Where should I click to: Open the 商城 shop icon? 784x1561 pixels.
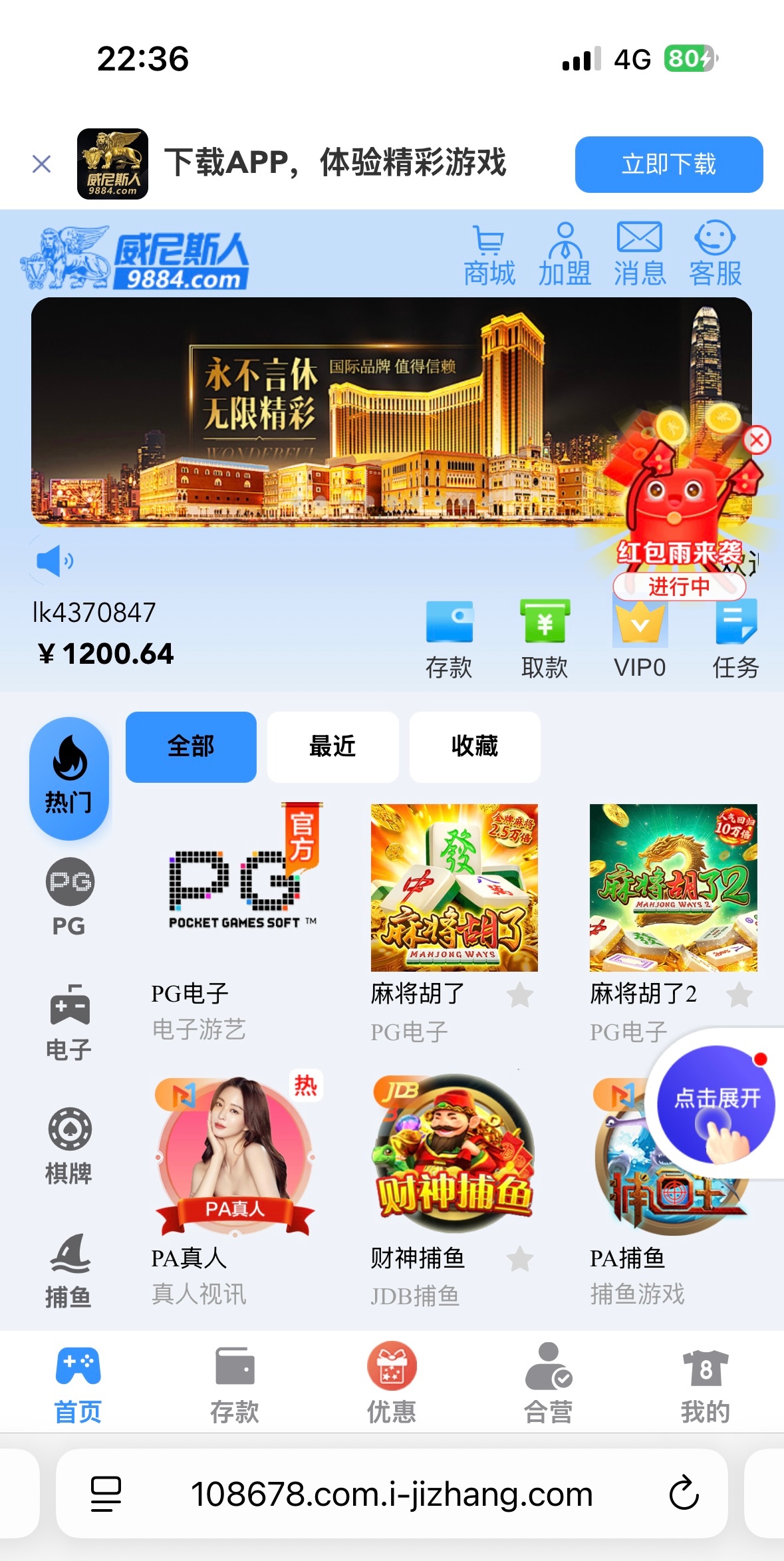489,255
